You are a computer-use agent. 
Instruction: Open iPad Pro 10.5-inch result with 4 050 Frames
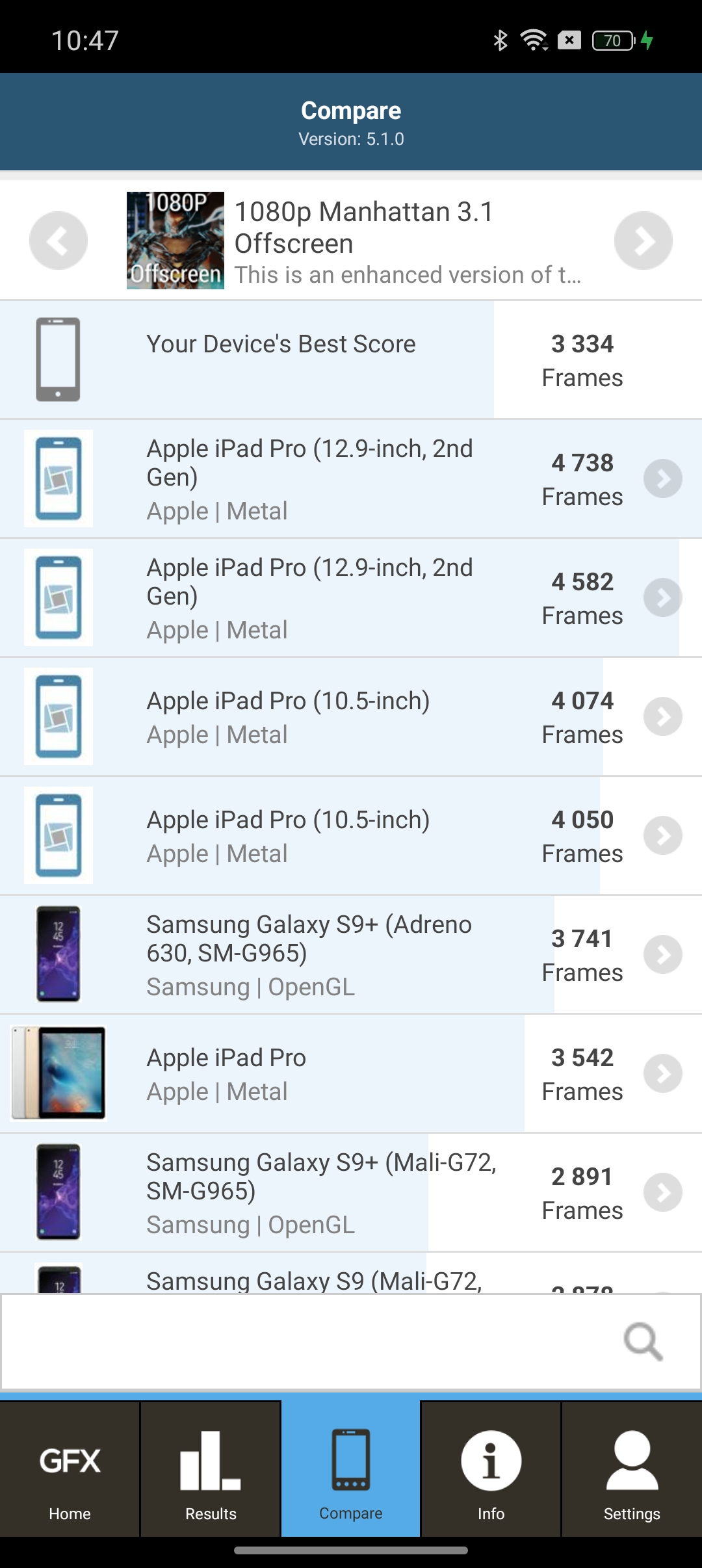[351, 836]
